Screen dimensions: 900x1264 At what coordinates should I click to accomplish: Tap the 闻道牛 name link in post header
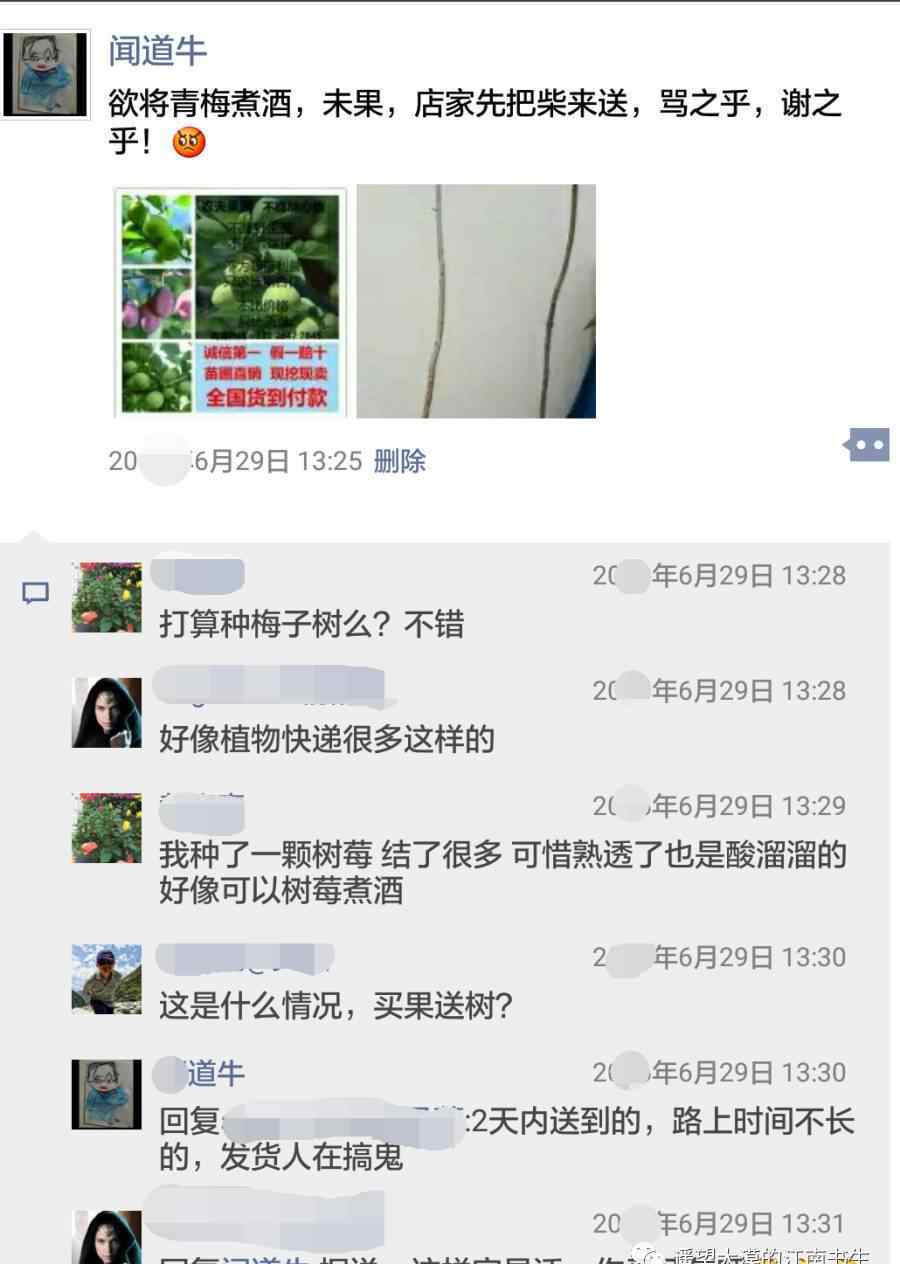157,49
